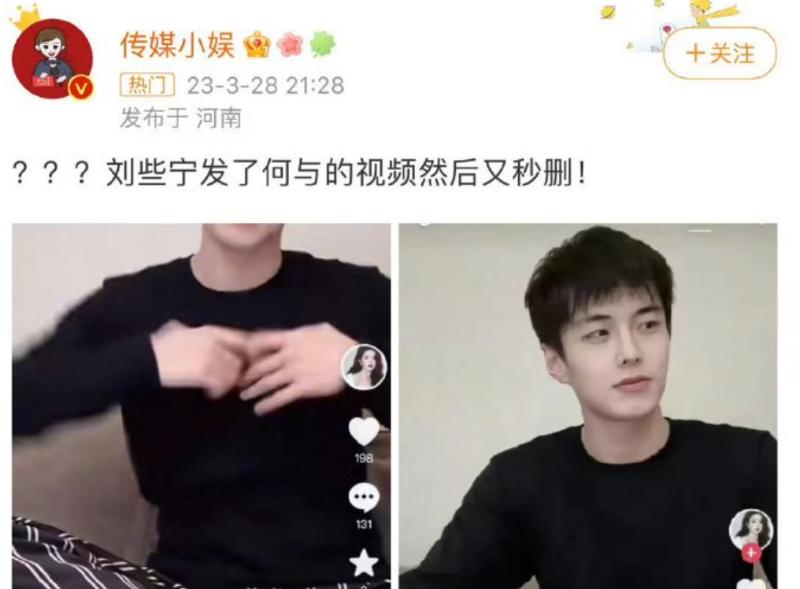This screenshot has width=800, height=589.
Task: Open the 传媒小娱 username link
Action: [x=176, y=44]
